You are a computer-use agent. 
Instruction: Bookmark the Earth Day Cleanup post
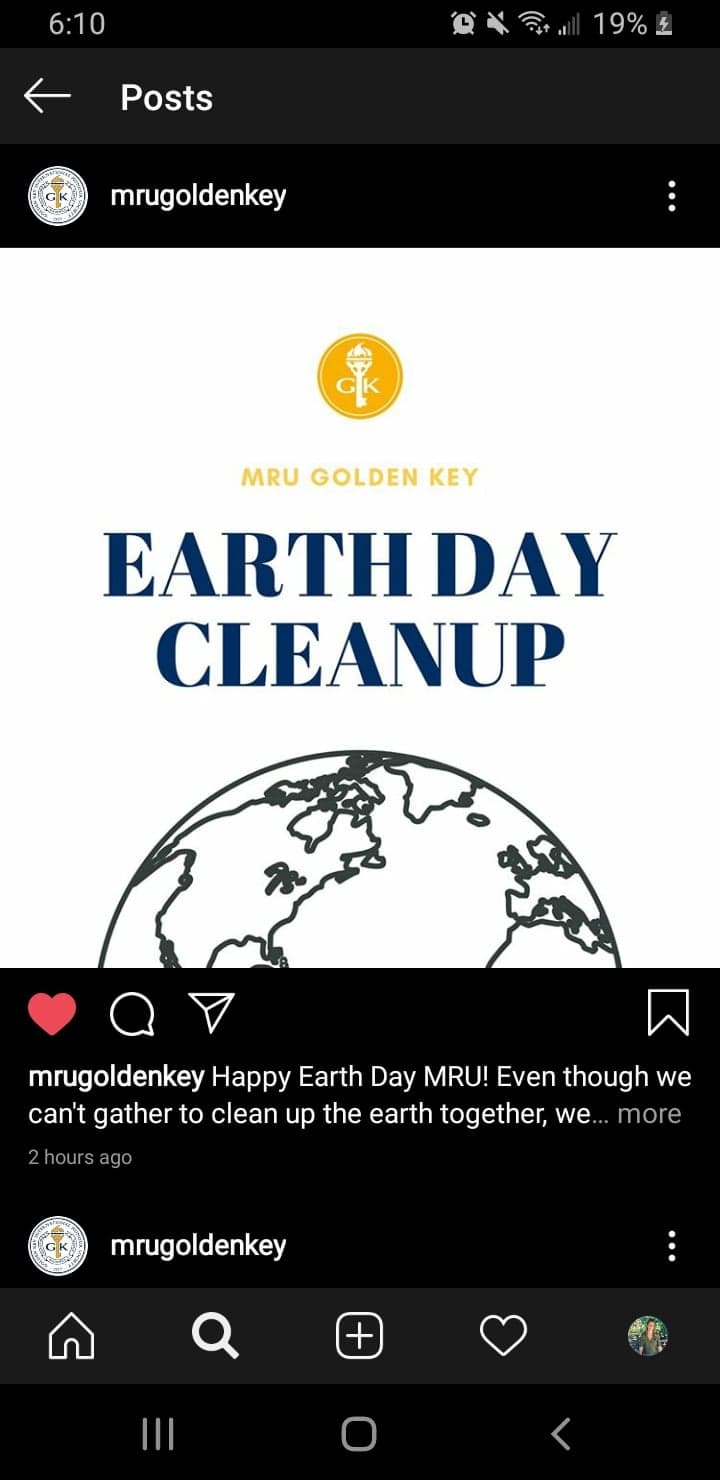pyautogui.click(x=668, y=1013)
